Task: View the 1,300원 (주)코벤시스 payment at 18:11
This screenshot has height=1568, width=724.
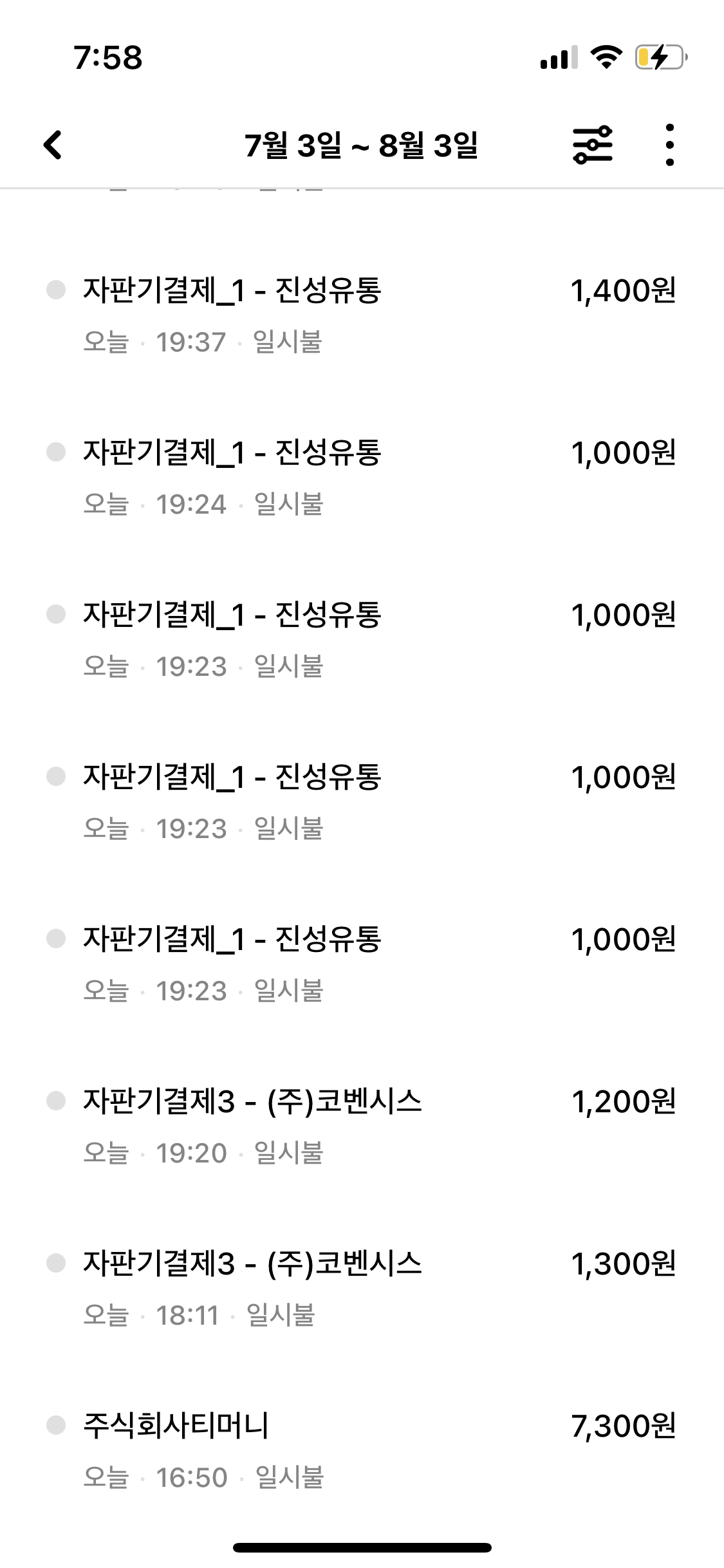Action: tap(360, 1287)
